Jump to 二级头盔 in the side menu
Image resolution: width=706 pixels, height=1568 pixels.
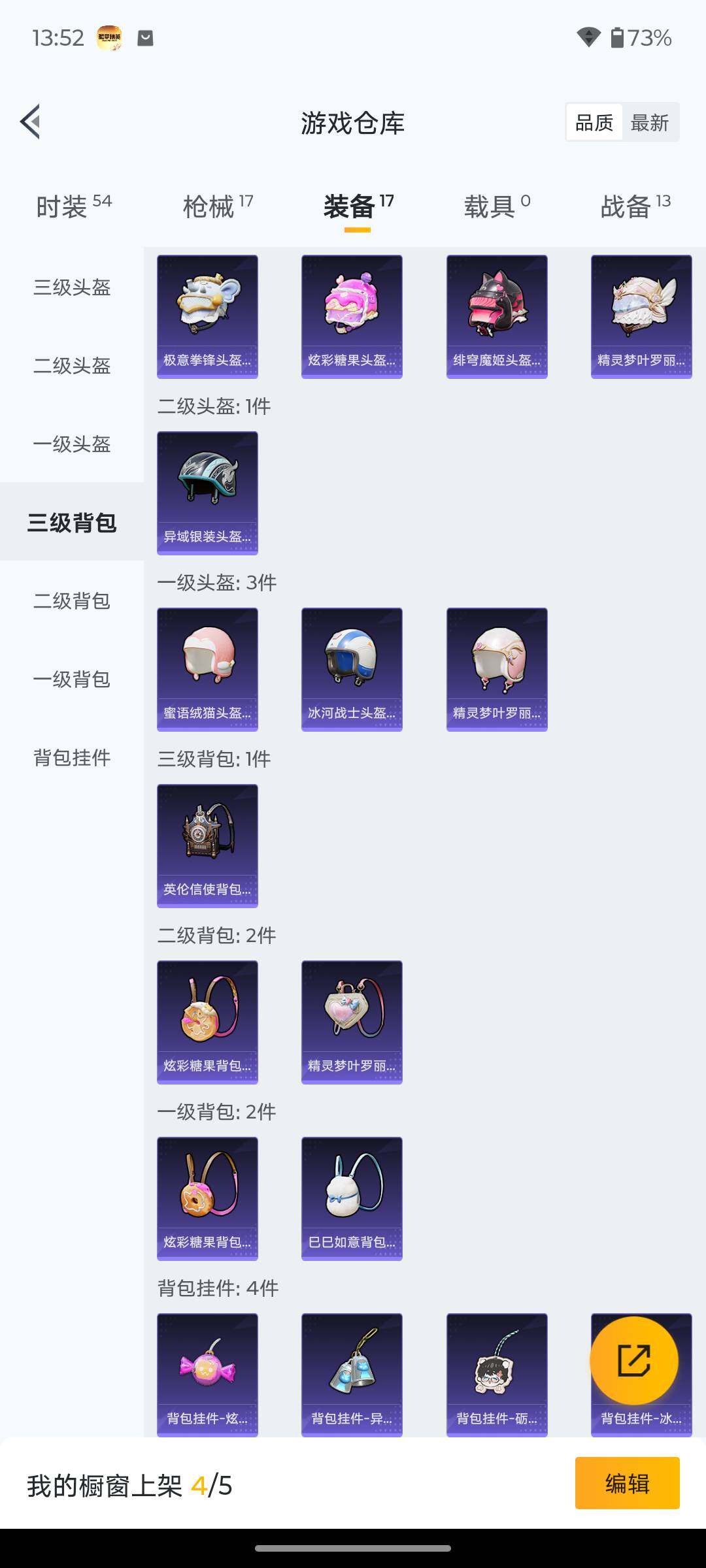pyautogui.click(x=72, y=365)
